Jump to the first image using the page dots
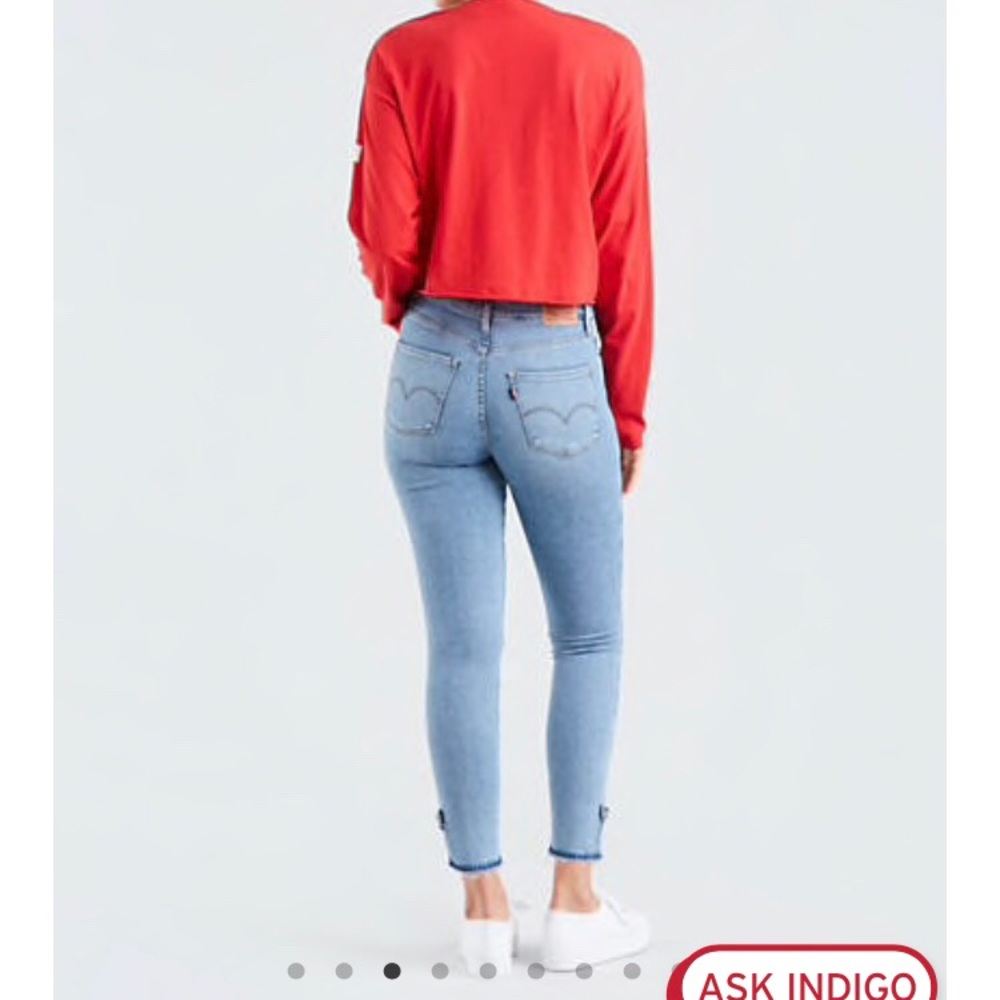The height and width of the screenshot is (1000, 1000). [x=296, y=970]
